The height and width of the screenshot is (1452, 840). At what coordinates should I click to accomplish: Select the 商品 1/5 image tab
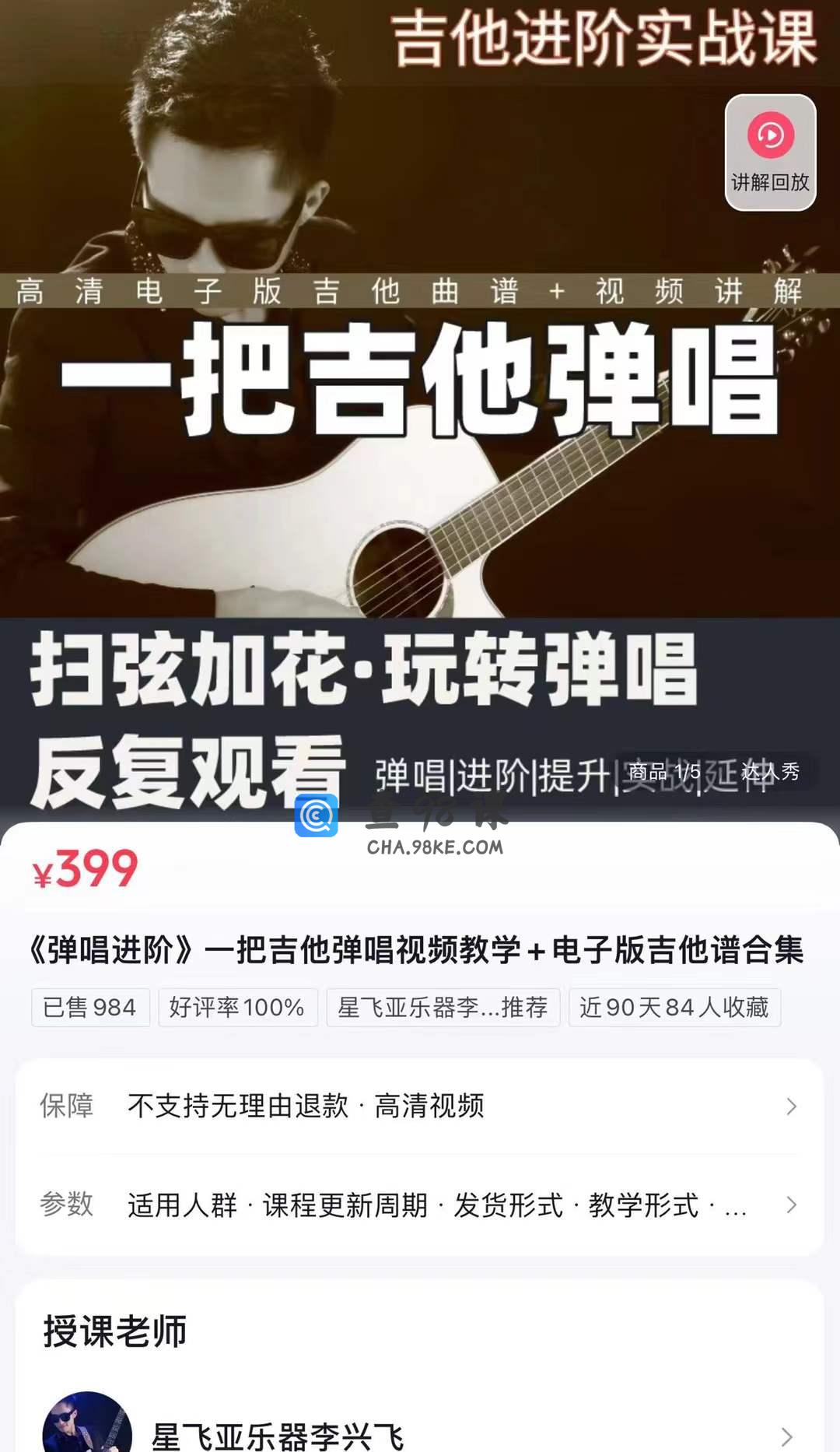click(664, 772)
